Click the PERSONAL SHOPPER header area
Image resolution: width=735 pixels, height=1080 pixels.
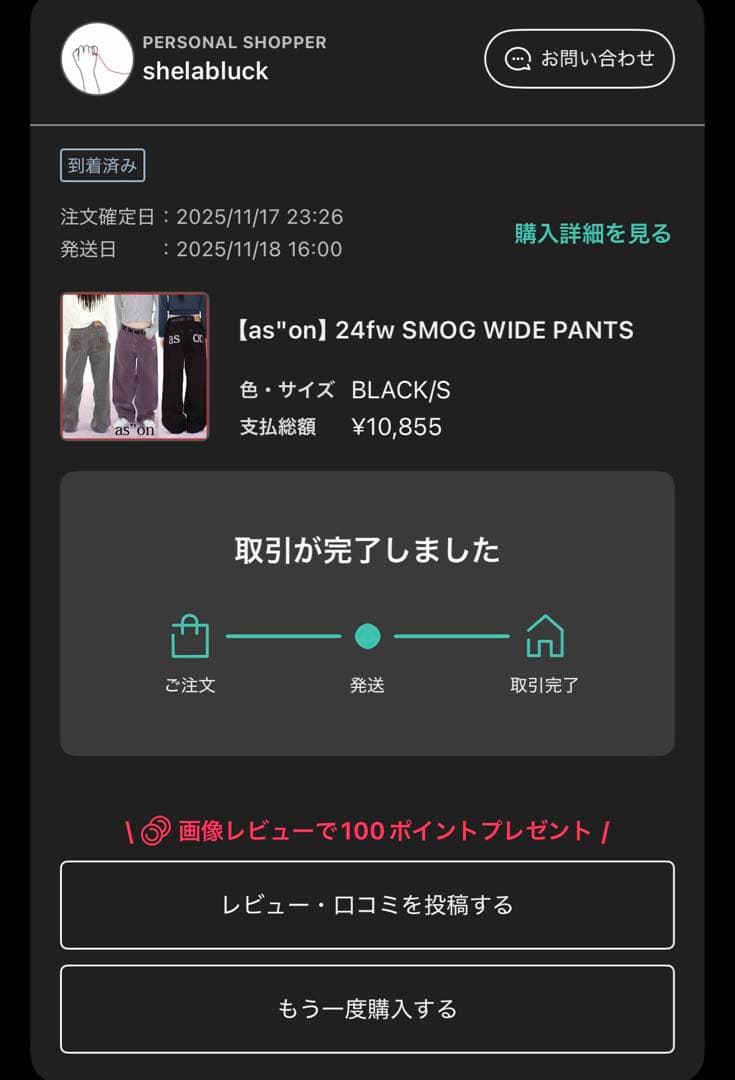point(236,42)
